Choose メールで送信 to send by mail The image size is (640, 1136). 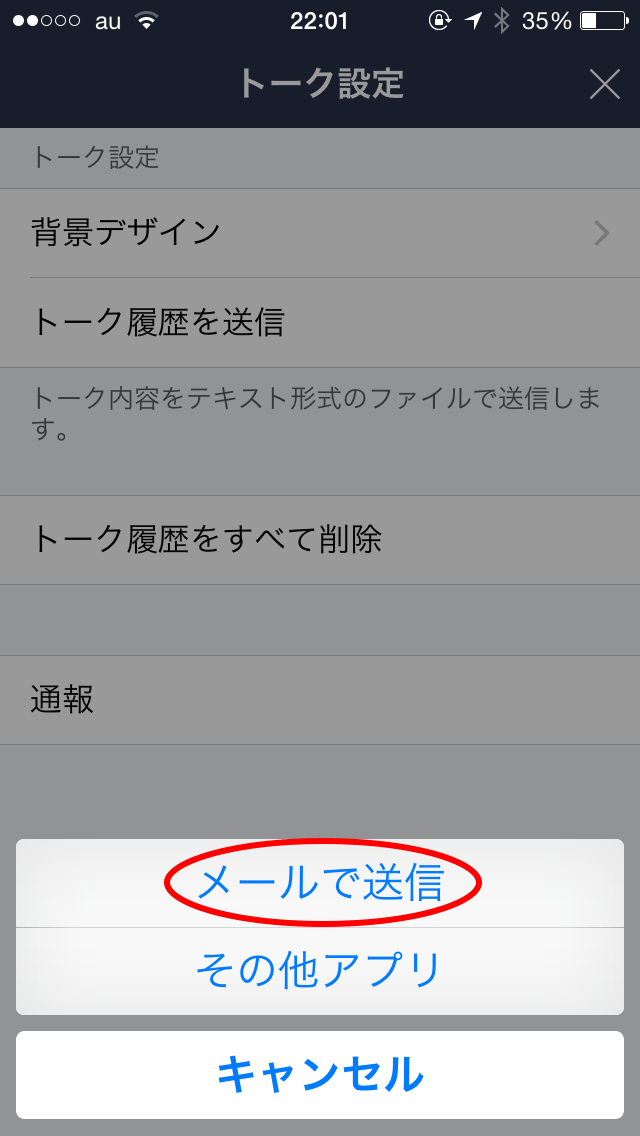pos(320,883)
